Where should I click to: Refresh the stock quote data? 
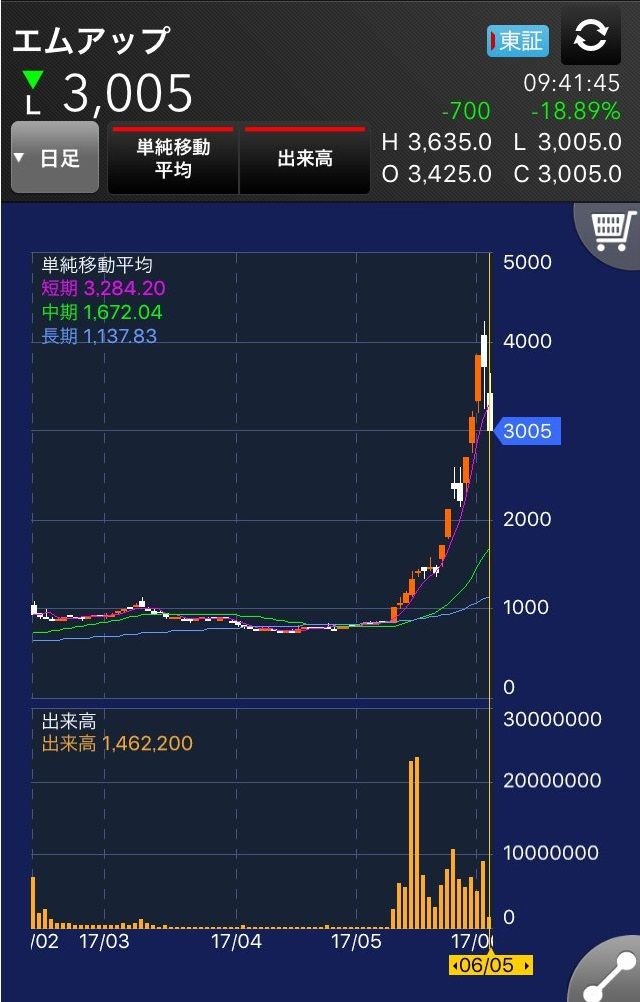(x=591, y=37)
